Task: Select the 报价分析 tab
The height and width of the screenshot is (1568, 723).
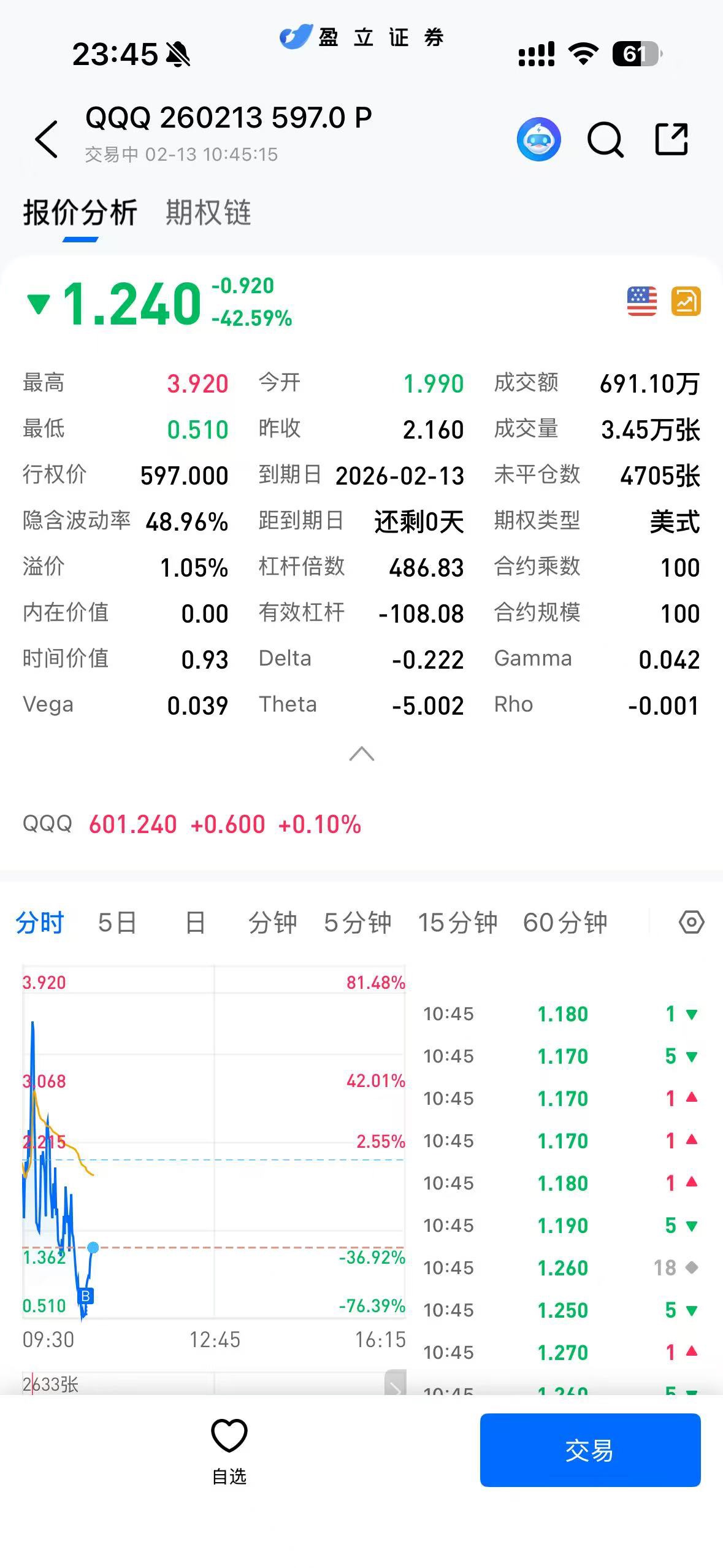Action: (x=80, y=213)
